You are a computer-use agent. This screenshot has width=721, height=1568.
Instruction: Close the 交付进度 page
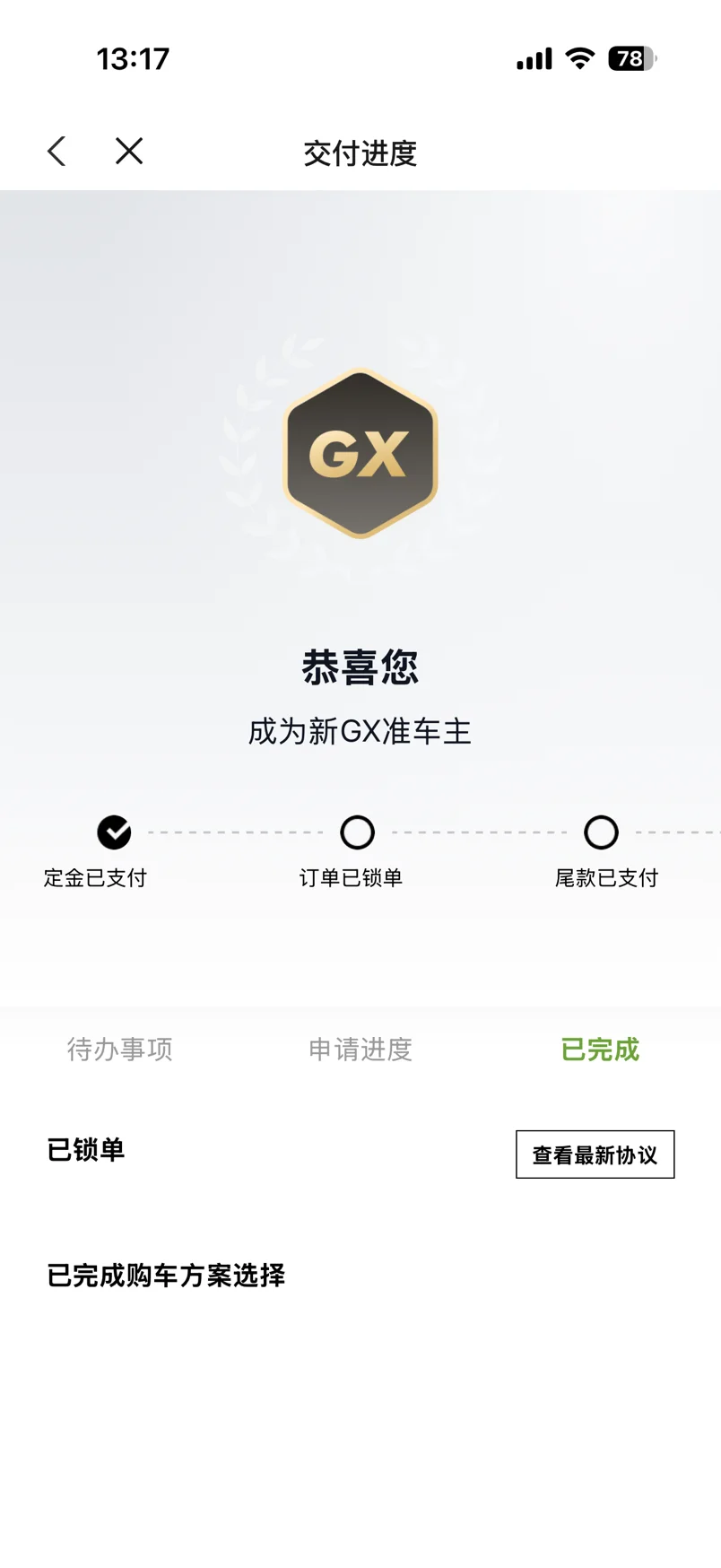pos(129,151)
